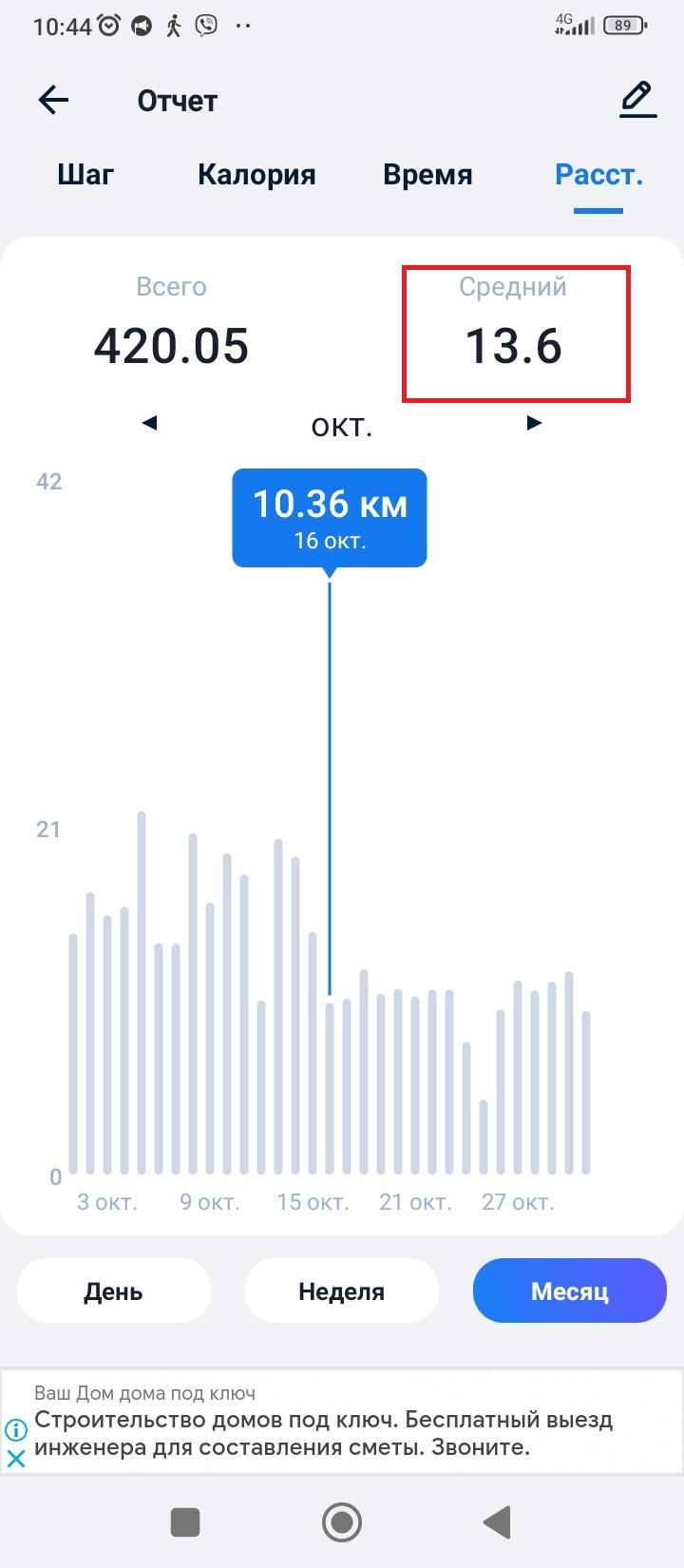Go to next month with right arrow
Image resolution: width=684 pixels, height=1568 pixels.
(x=534, y=423)
